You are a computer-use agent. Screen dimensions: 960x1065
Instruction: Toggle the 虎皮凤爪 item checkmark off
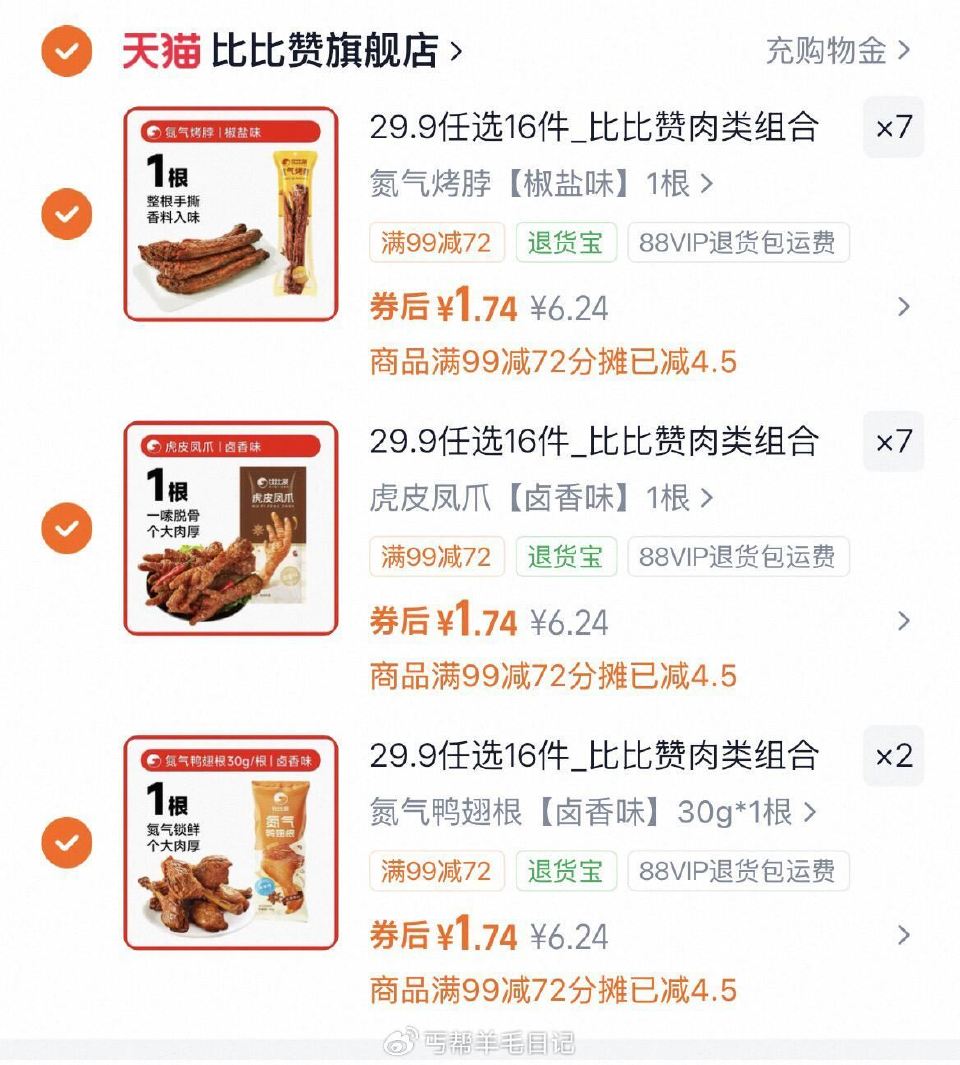coord(66,528)
